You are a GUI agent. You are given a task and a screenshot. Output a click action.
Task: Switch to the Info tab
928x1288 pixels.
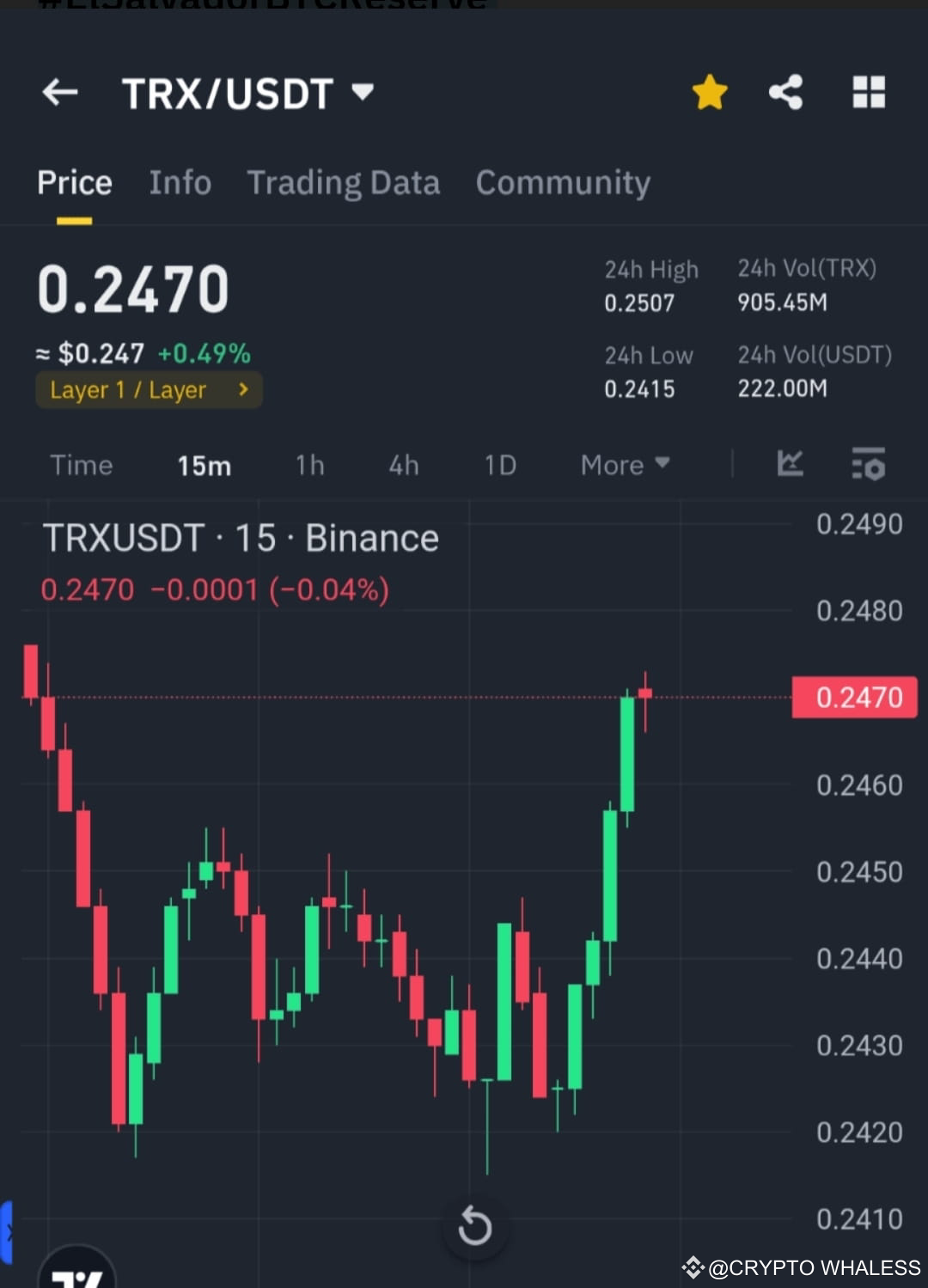click(180, 183)
